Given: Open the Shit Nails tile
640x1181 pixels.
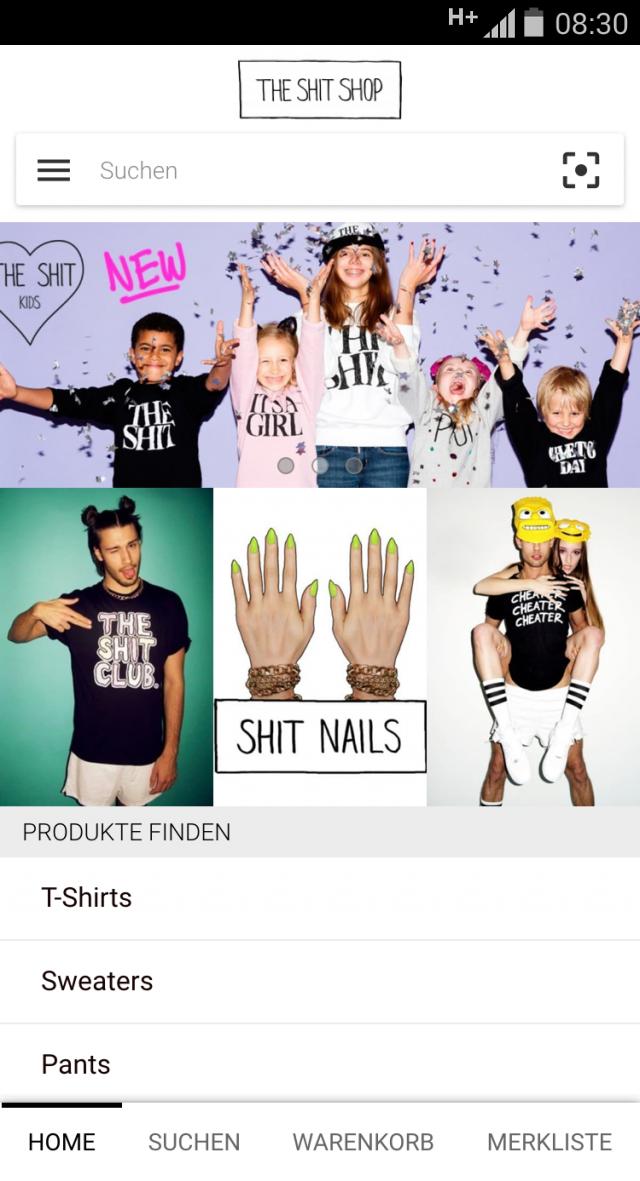Looking at the screenshot, I should click(x=320, y=647).
